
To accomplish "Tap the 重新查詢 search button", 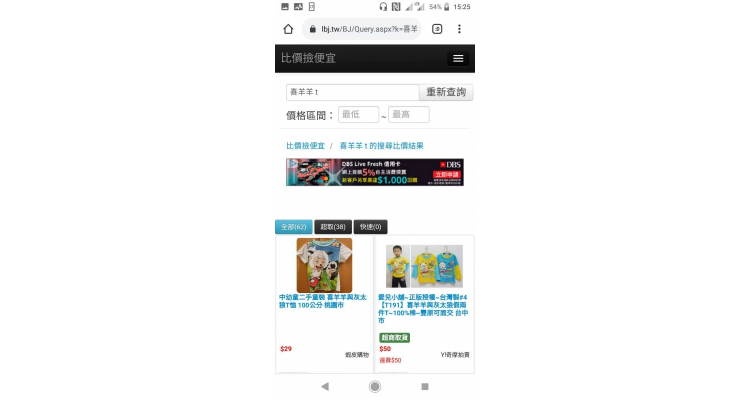I will [446, 92].
